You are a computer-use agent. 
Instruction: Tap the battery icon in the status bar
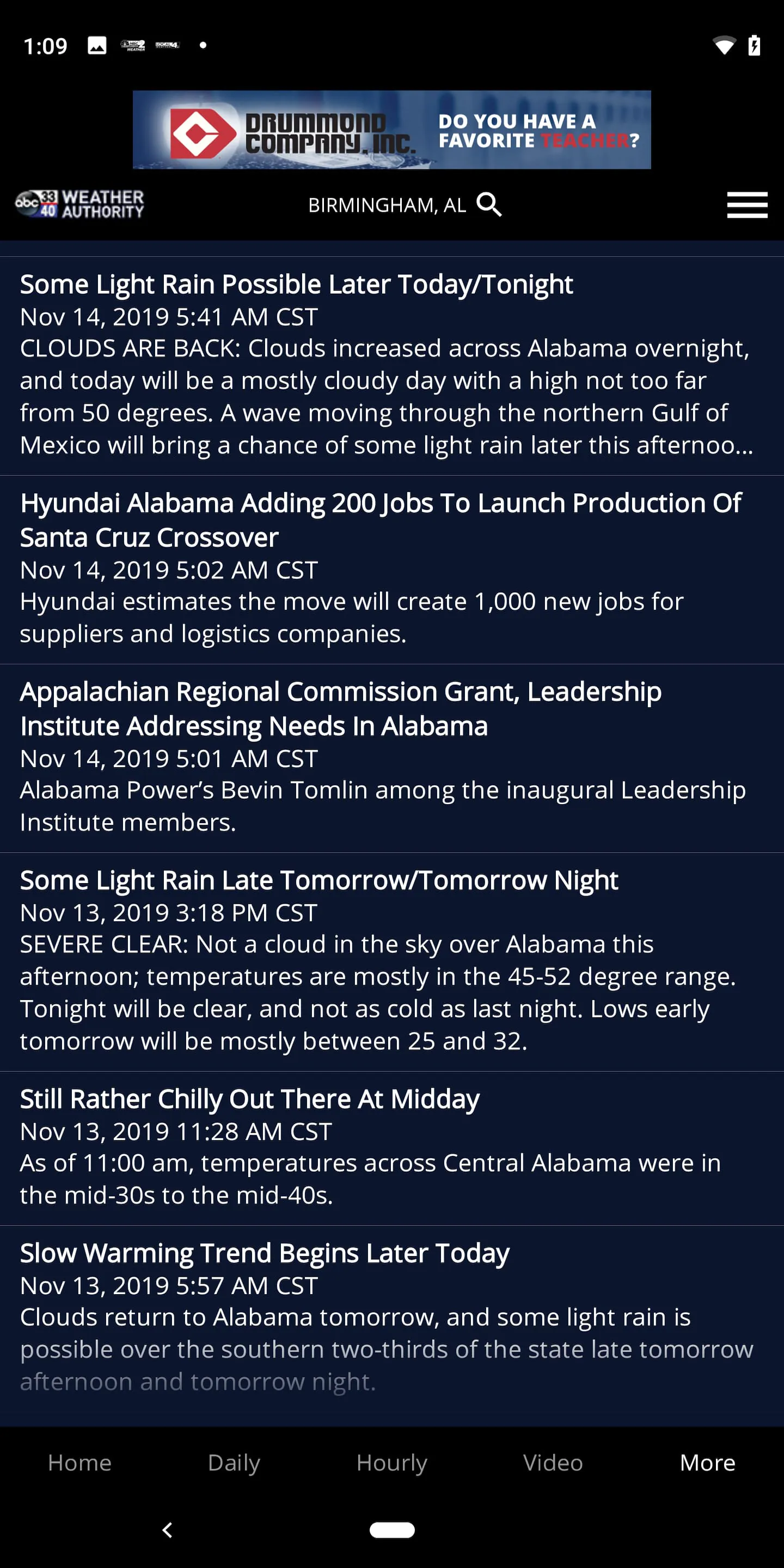coord(755,45)
